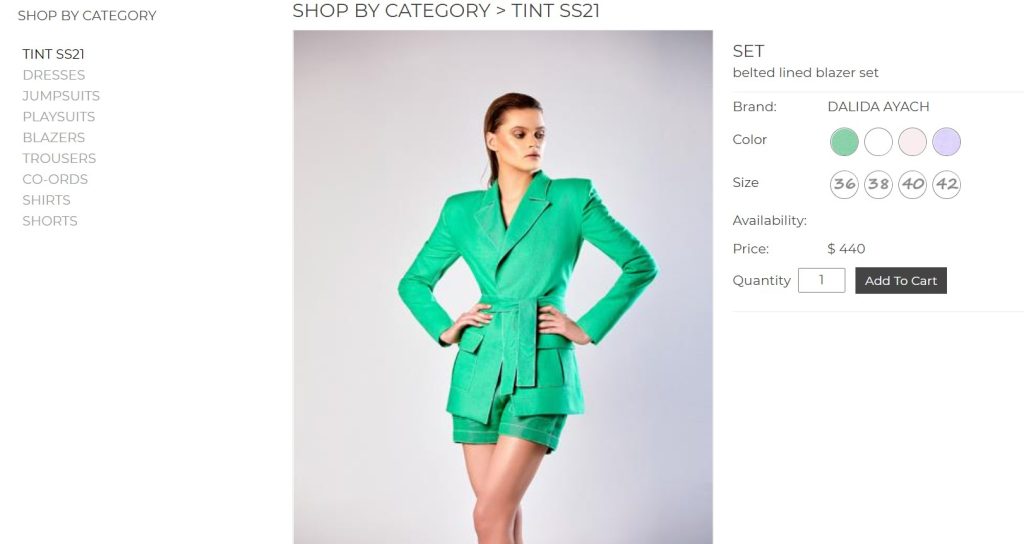Pick size 40
1024x544 pixels.
click(x=912, y=184)
